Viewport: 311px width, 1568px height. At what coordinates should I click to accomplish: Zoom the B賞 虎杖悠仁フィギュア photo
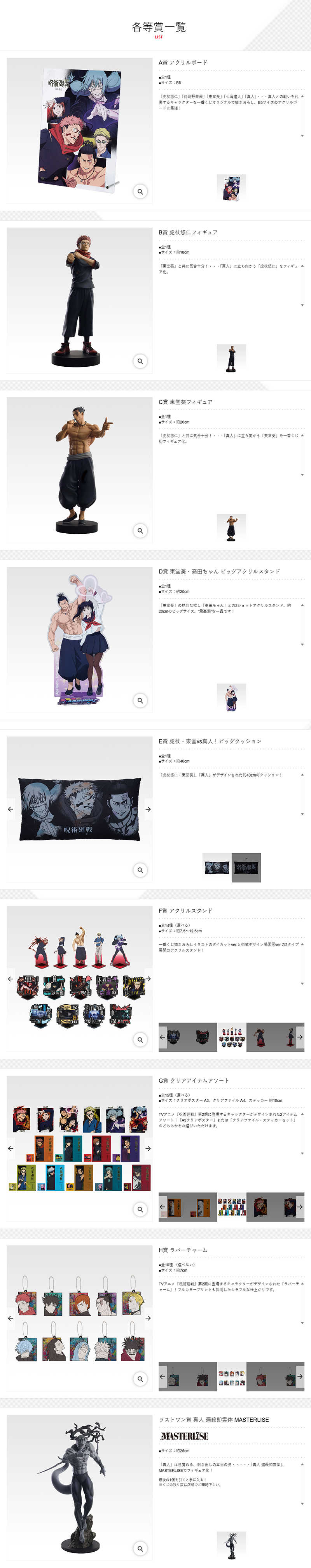point(140,361)
